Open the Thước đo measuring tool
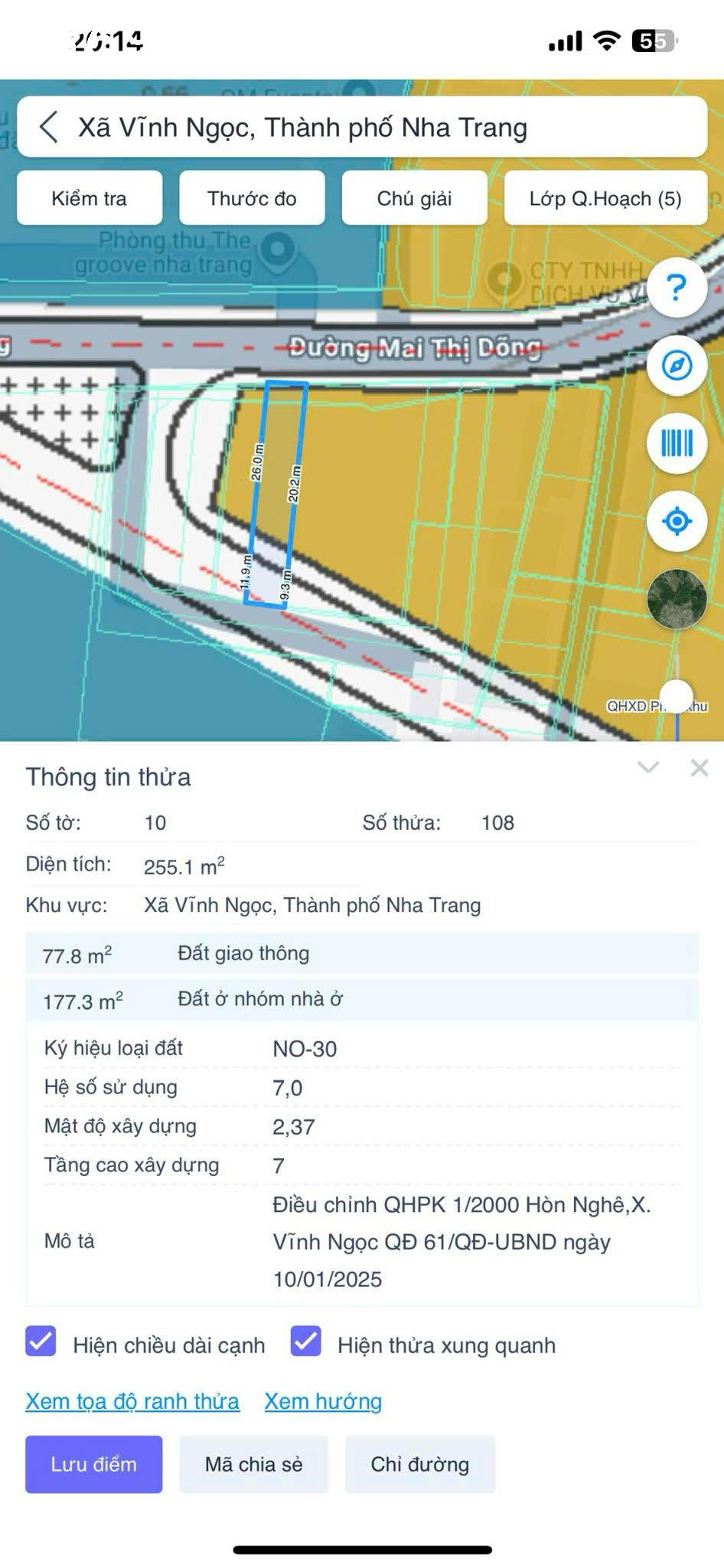 click(252, 198)
